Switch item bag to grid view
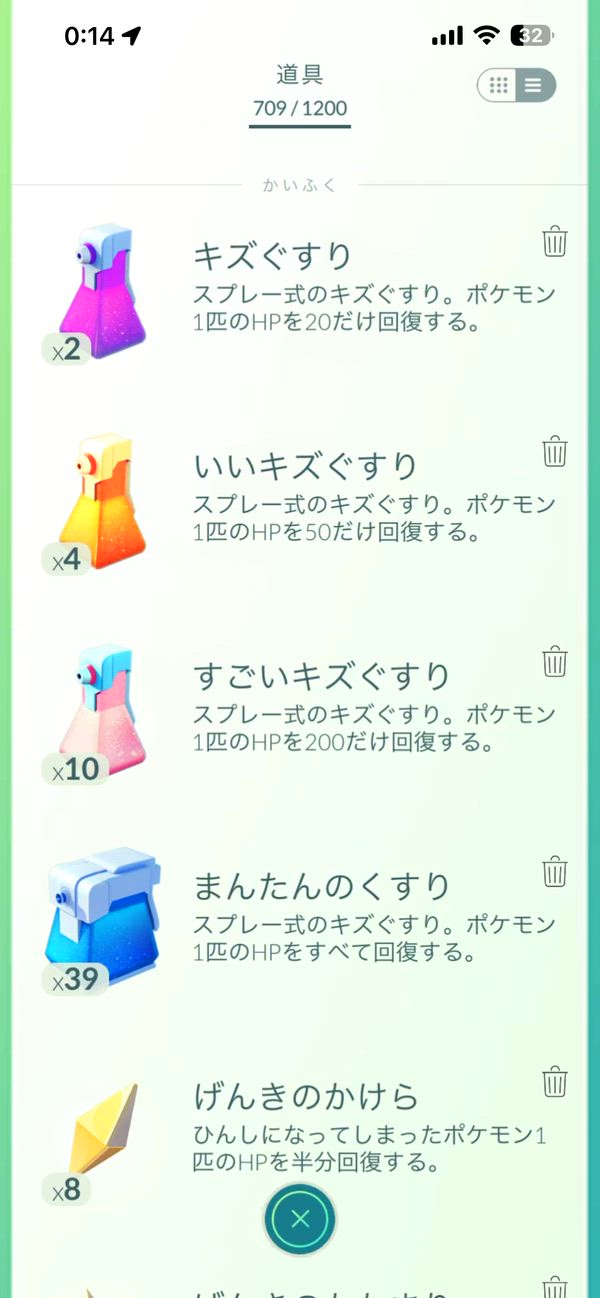The image size is (600, 1298). point(497,86)
